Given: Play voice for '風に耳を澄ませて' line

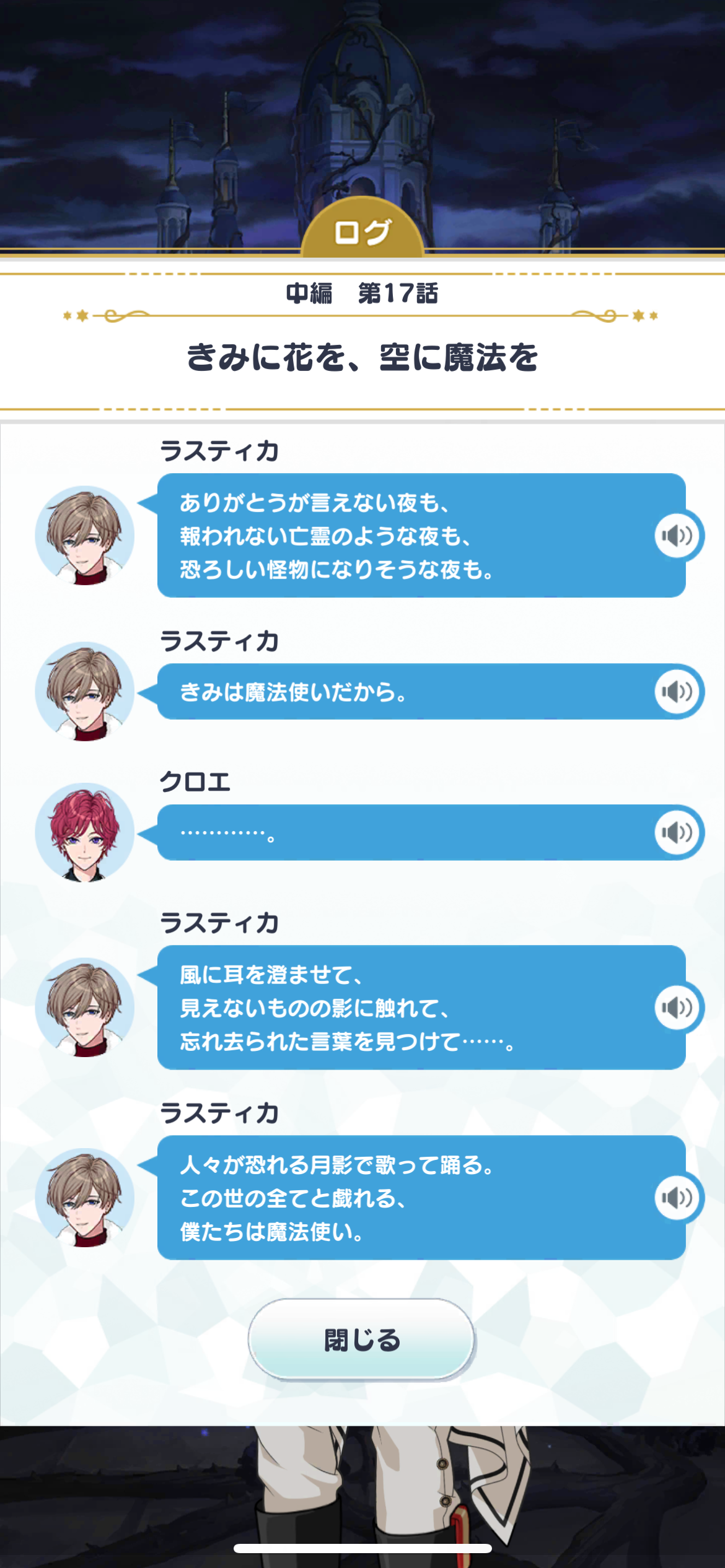Looking at the screenshot, I should [677, 1008].
